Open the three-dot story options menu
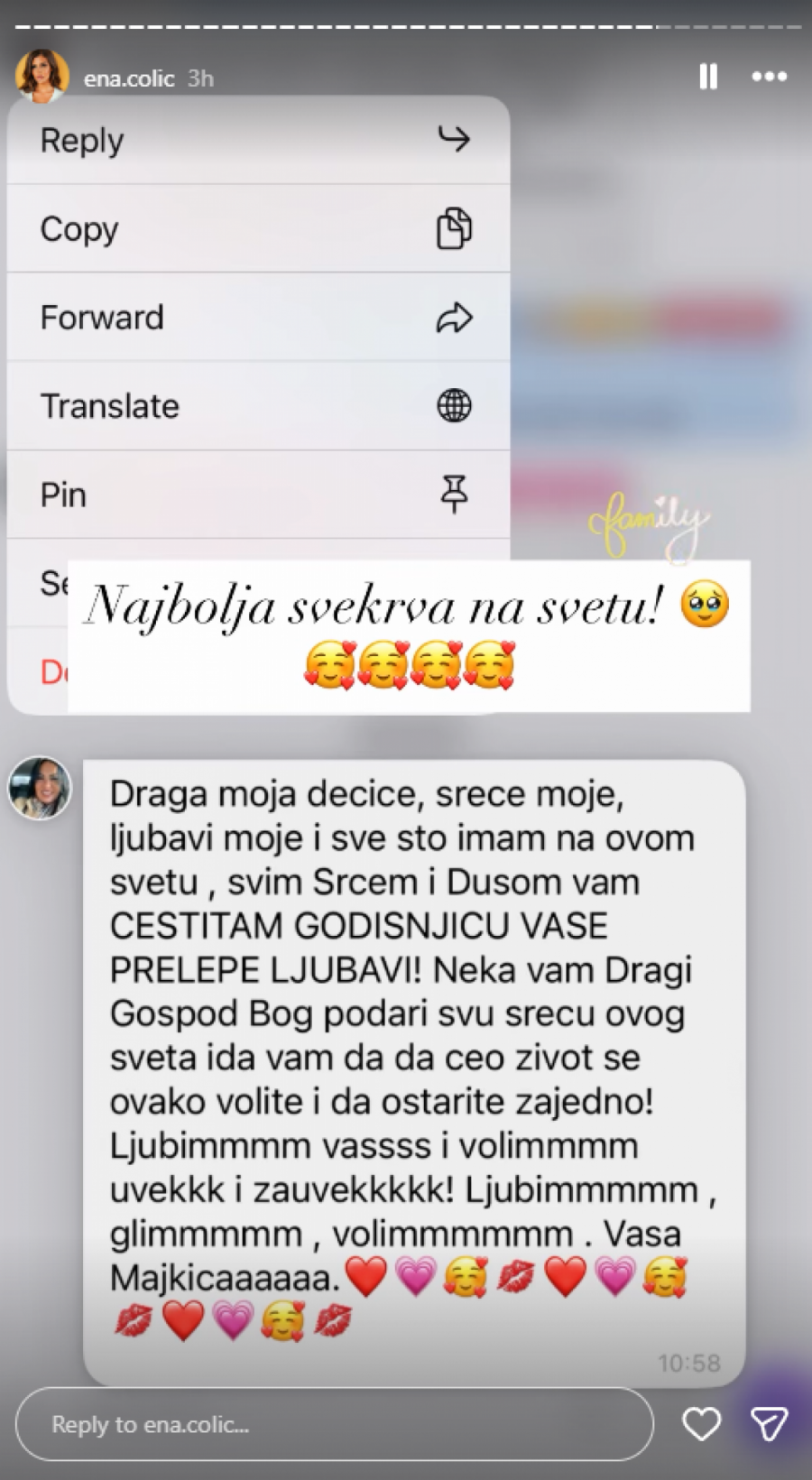The height and width of the screenshot is (1480, 812). pos(769,77)
